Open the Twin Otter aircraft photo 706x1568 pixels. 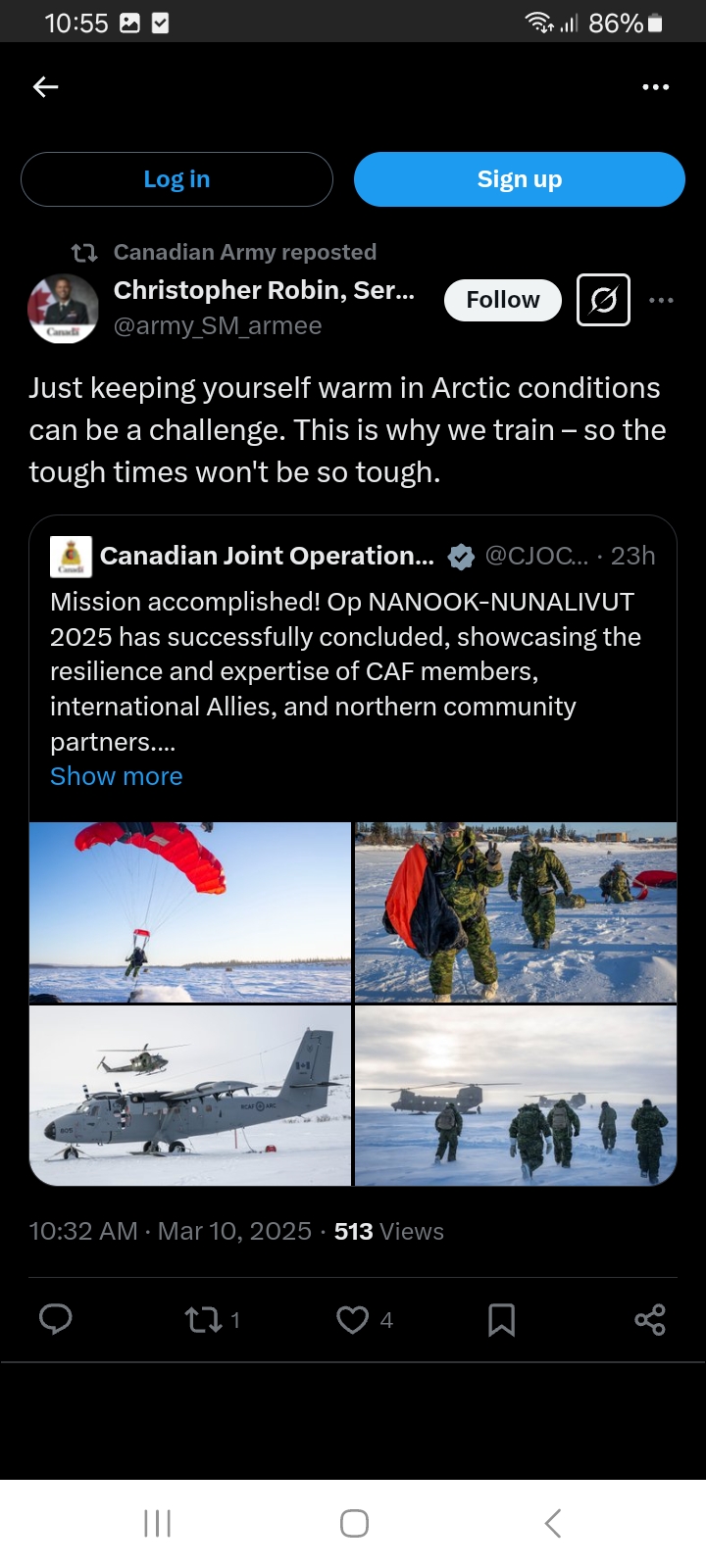tap(190, 1096)
